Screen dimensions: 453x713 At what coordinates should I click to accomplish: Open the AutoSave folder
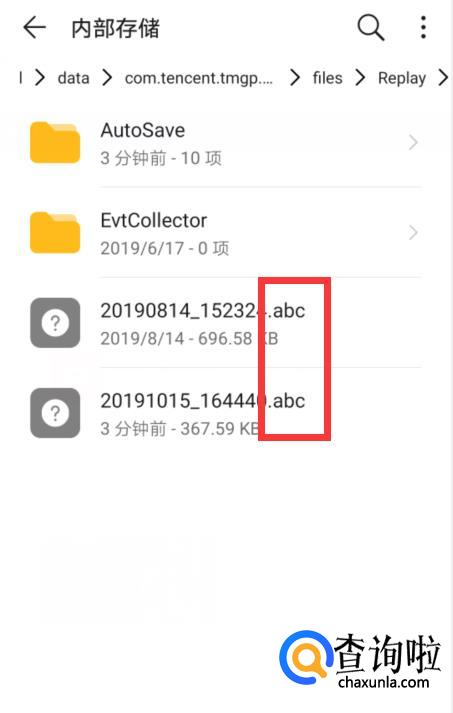225,142
